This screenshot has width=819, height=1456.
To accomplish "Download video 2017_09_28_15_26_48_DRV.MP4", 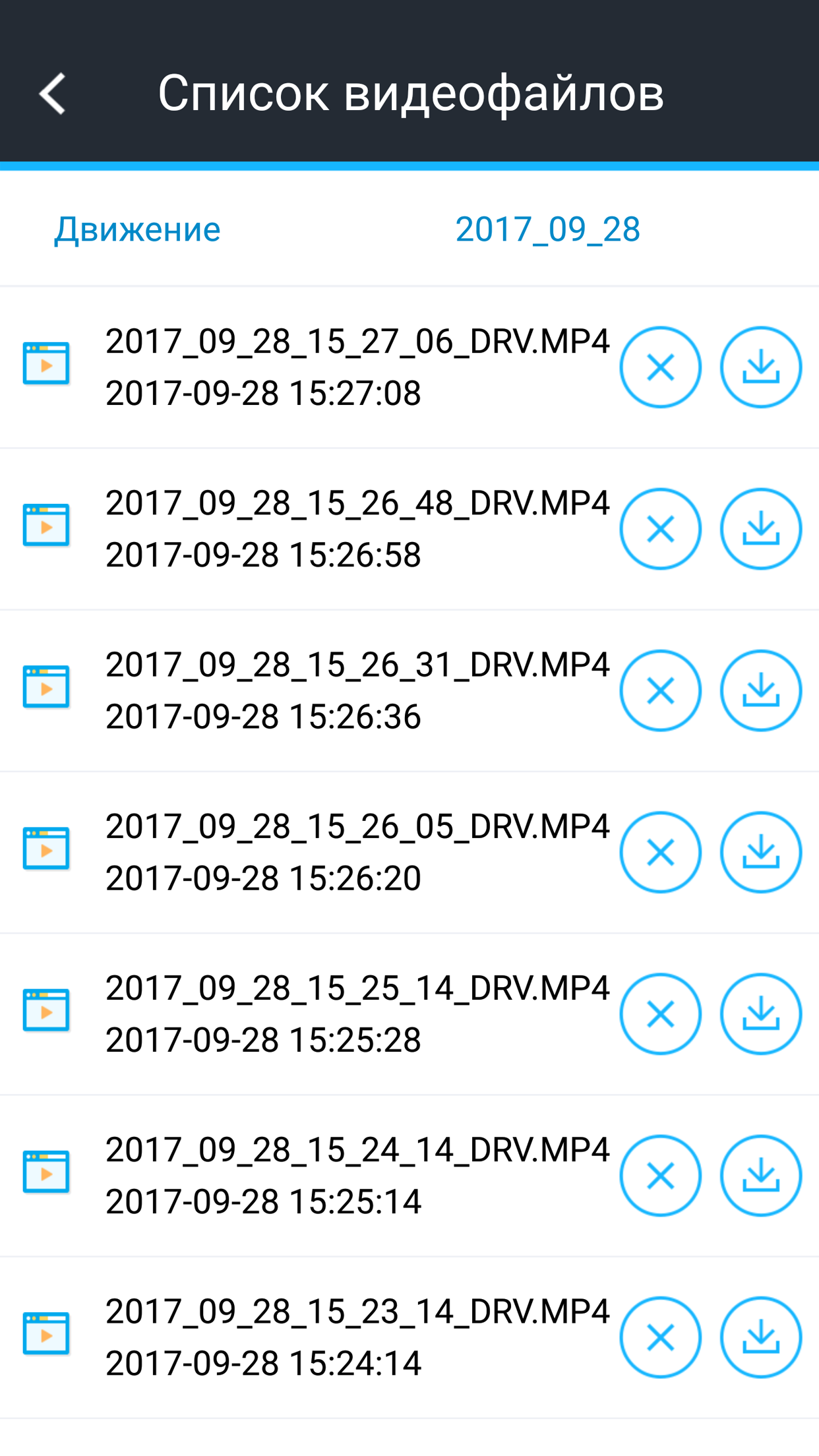I will click(x=761, y=528).
